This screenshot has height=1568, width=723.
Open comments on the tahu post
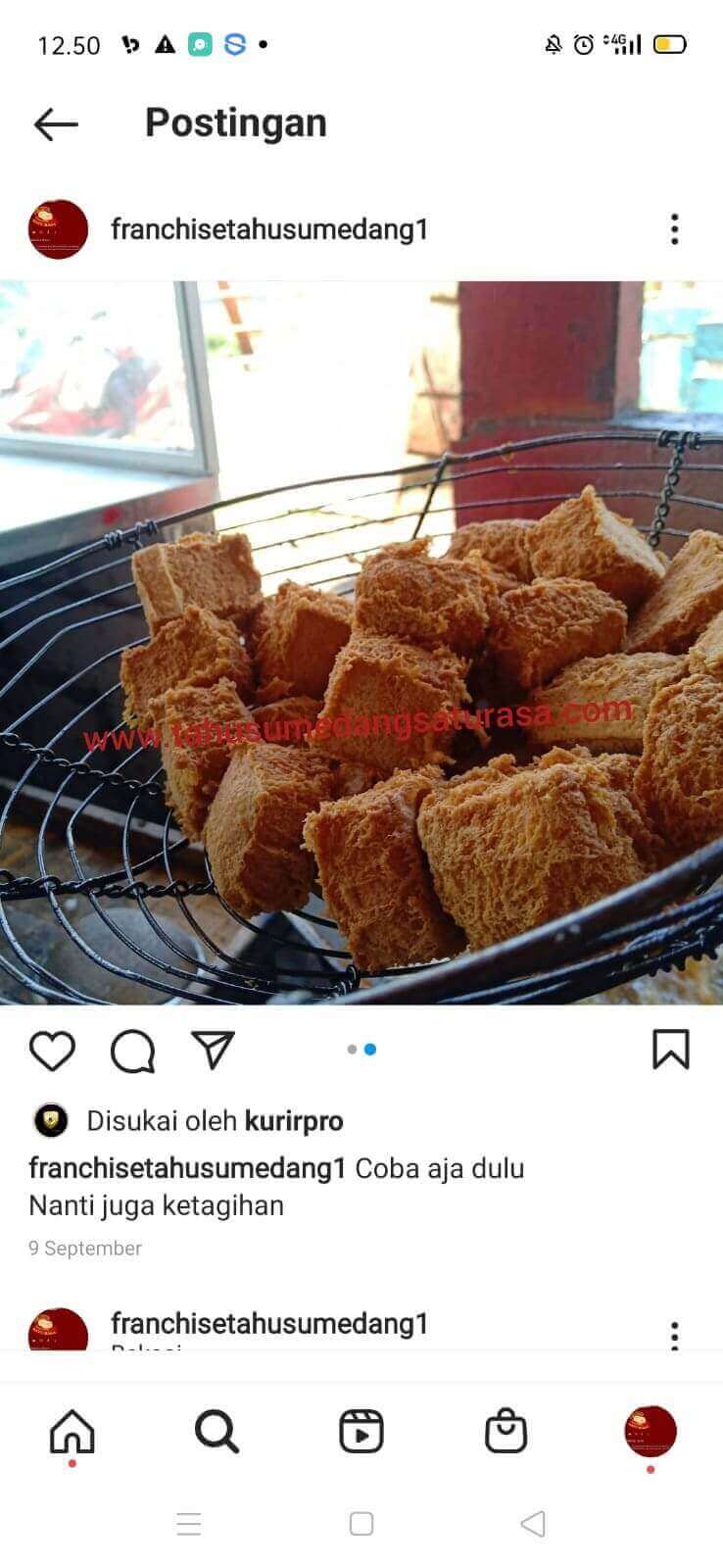click(132, 1051)
